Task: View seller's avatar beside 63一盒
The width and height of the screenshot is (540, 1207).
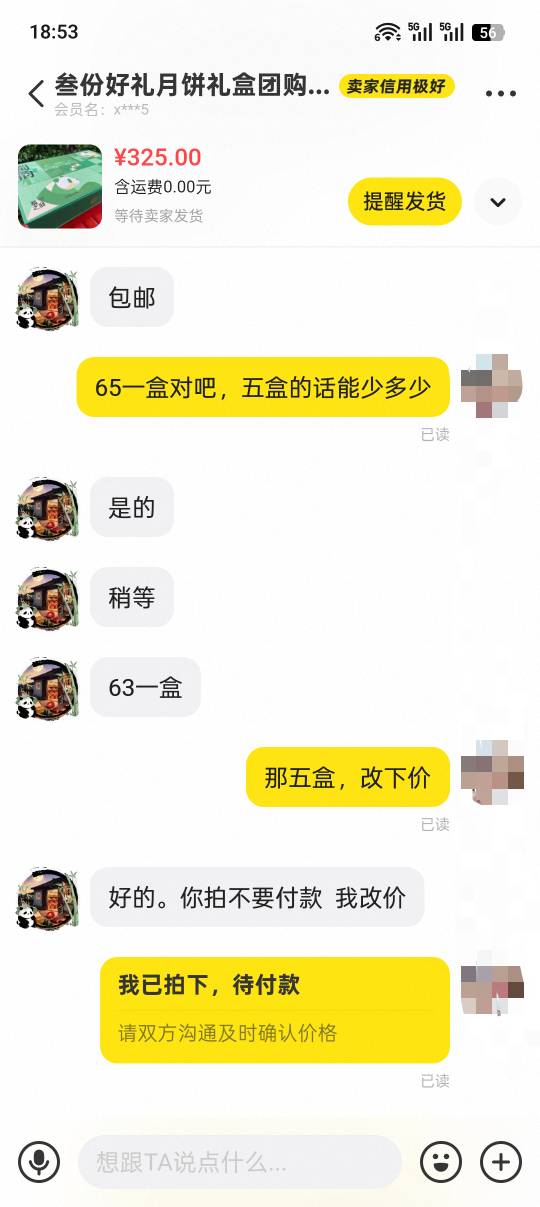Action: [x=47, y=688]
